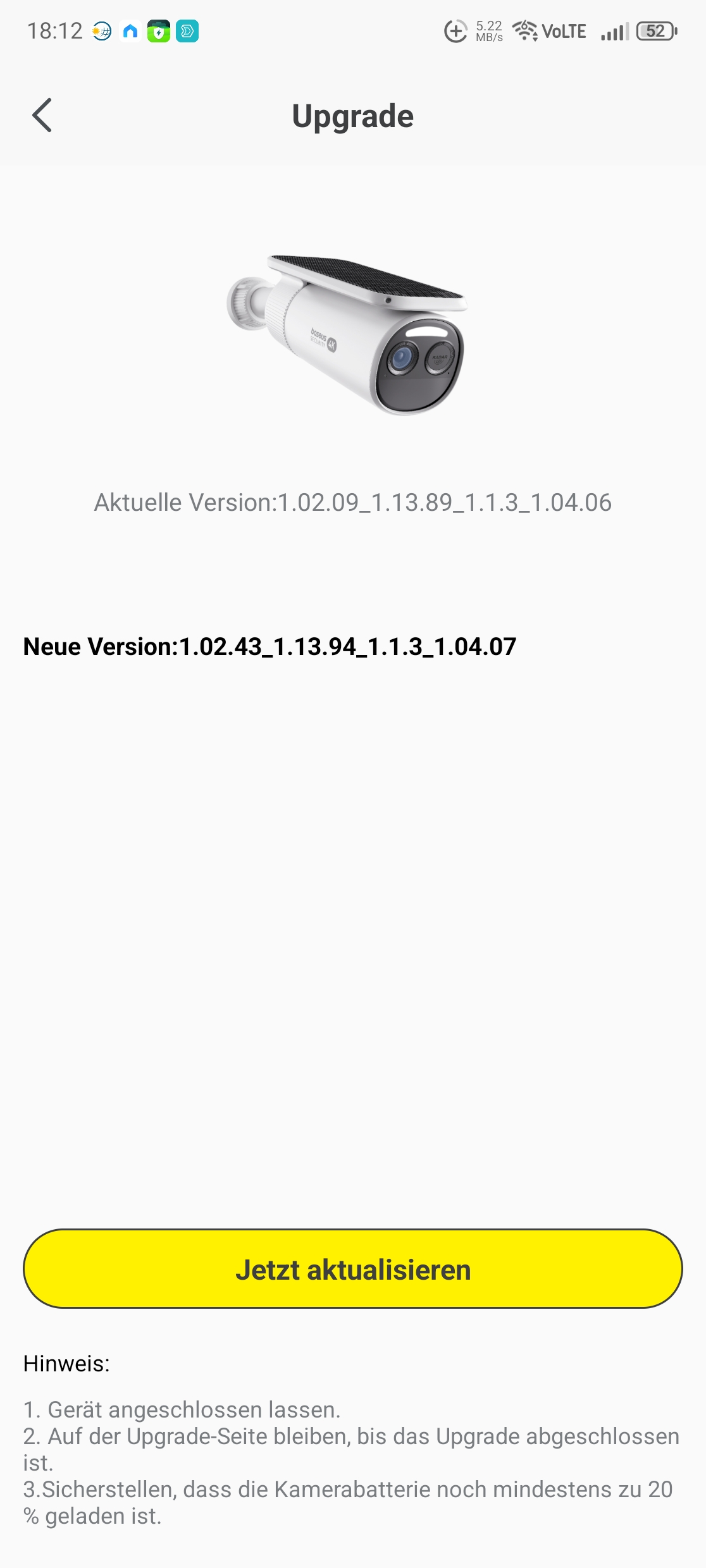Screen dimensions: 706x1568
Task: Tap the Jetzt aktualisieren button
Action: [353, 1269]
